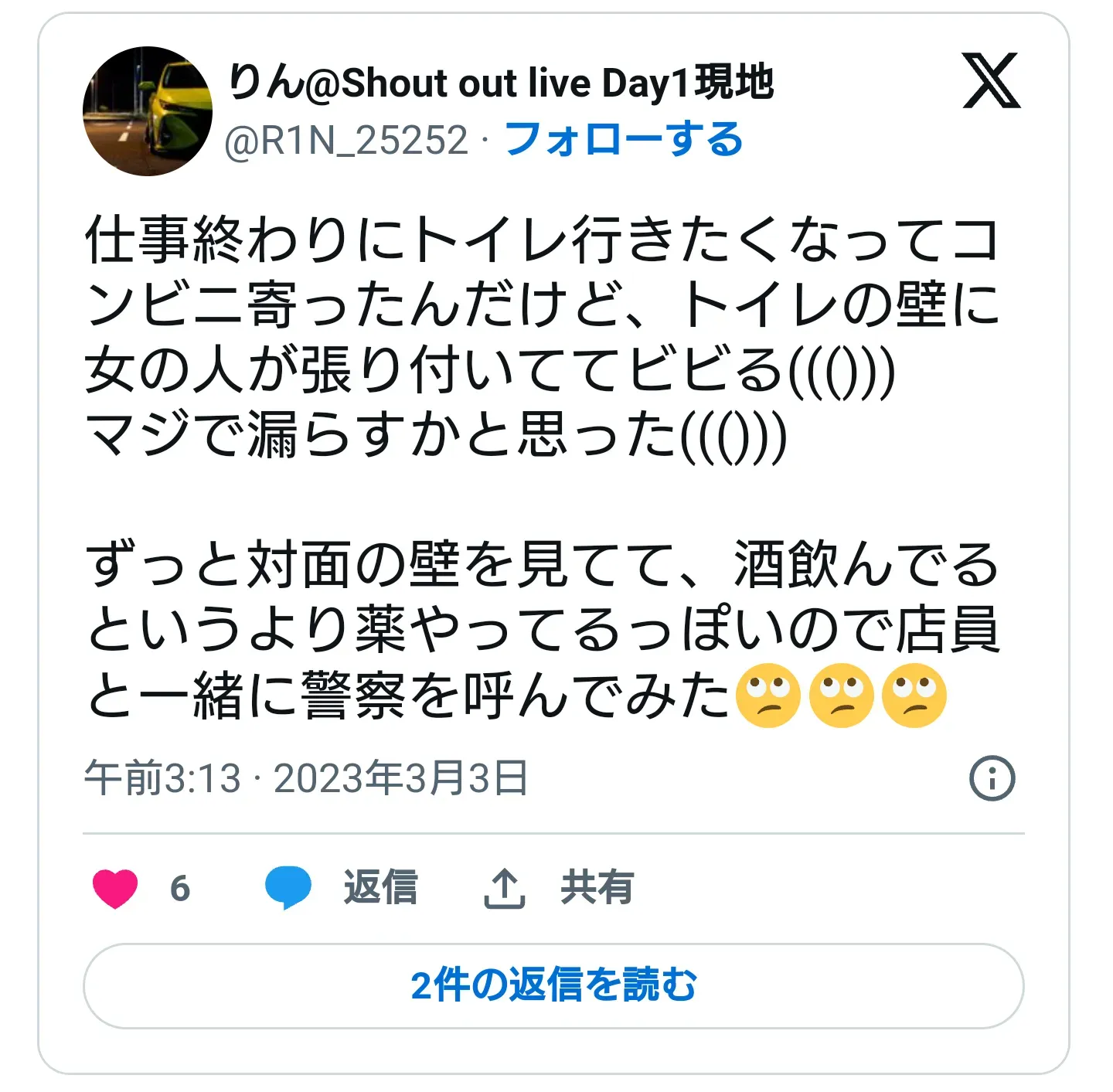Reply to the tweet via 返信
Screen dimensions: 1113x1092
click(x=342, y=888)
